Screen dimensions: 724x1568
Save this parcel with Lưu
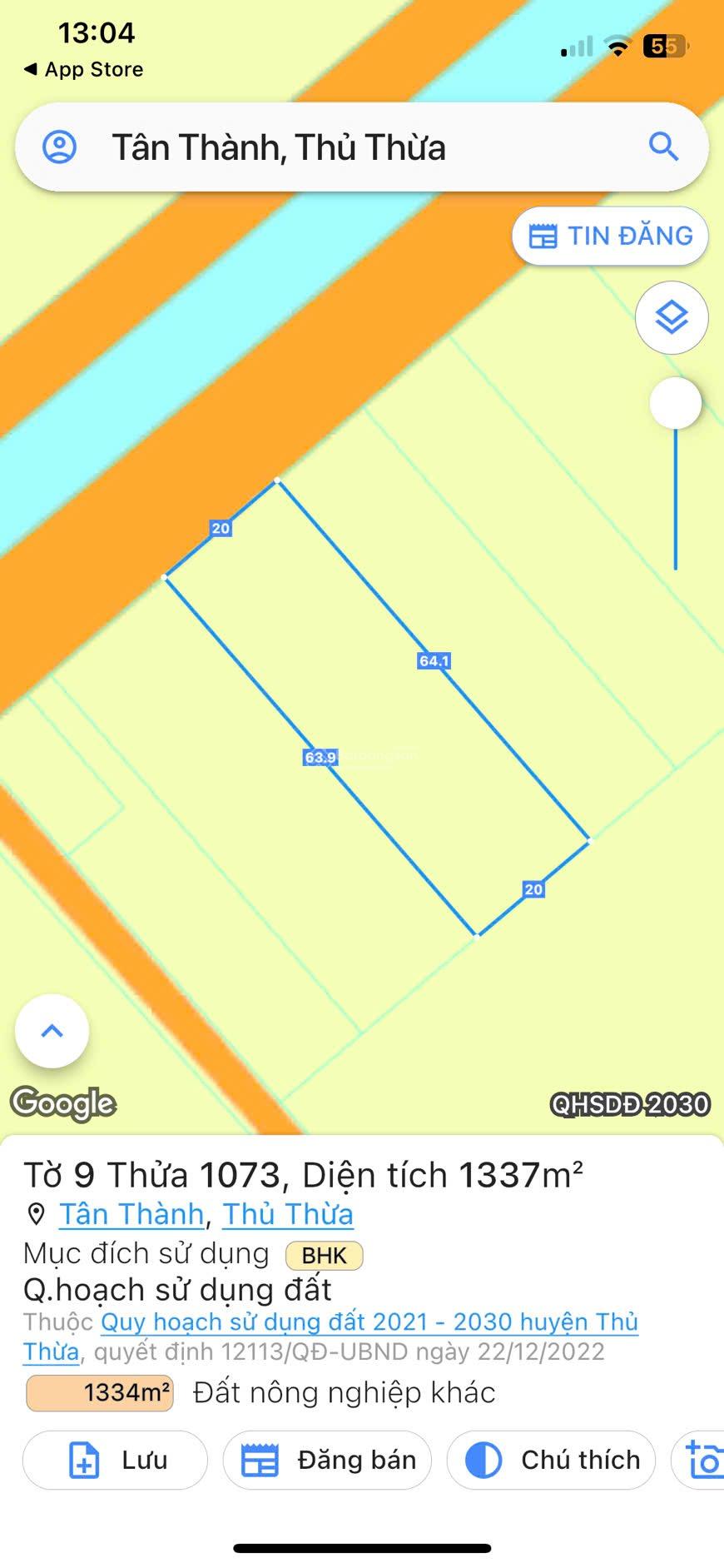pos(115,1460)
